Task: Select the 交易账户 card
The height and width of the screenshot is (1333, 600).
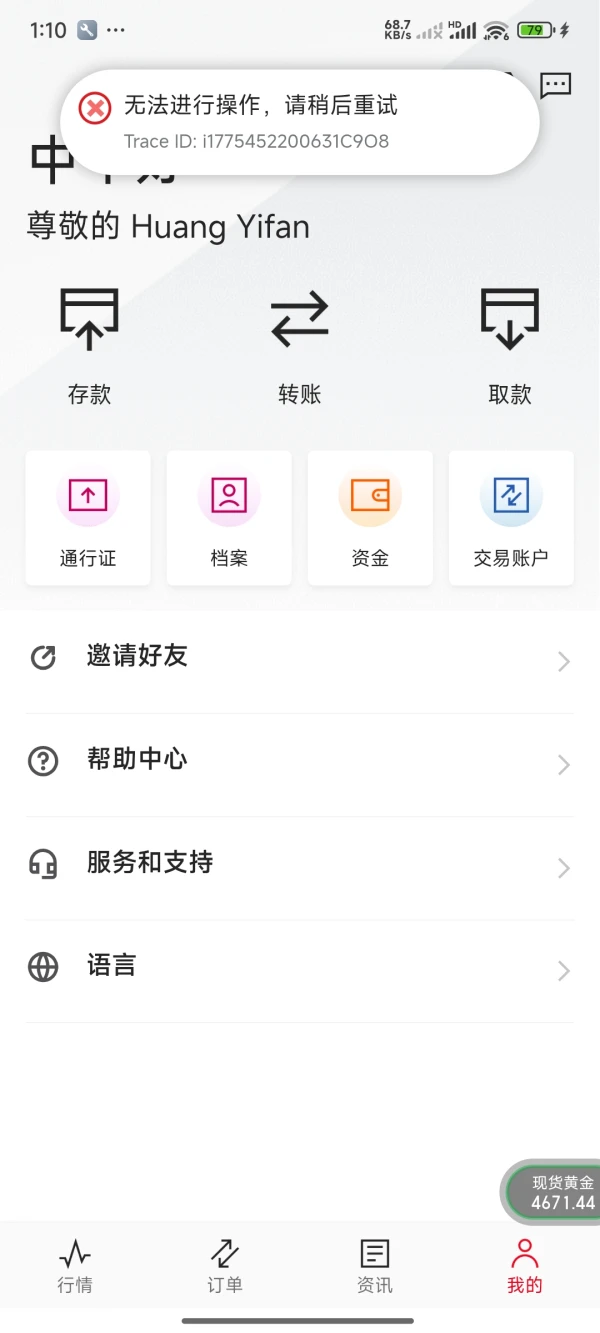Action: (x=511, y=517)
